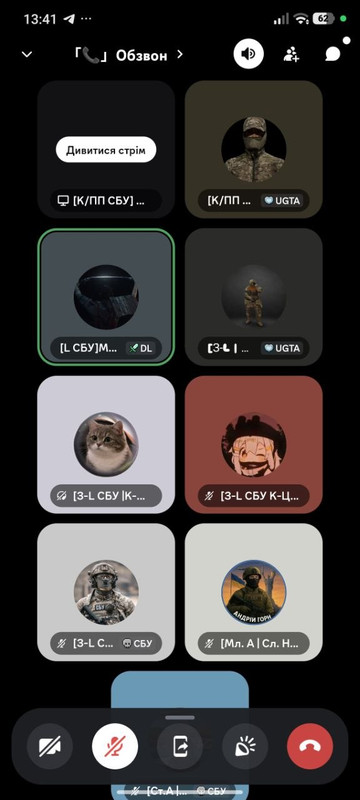Invite people to the call
The height and width of the screenshot is (800, 360).
(x=292, y=54)
